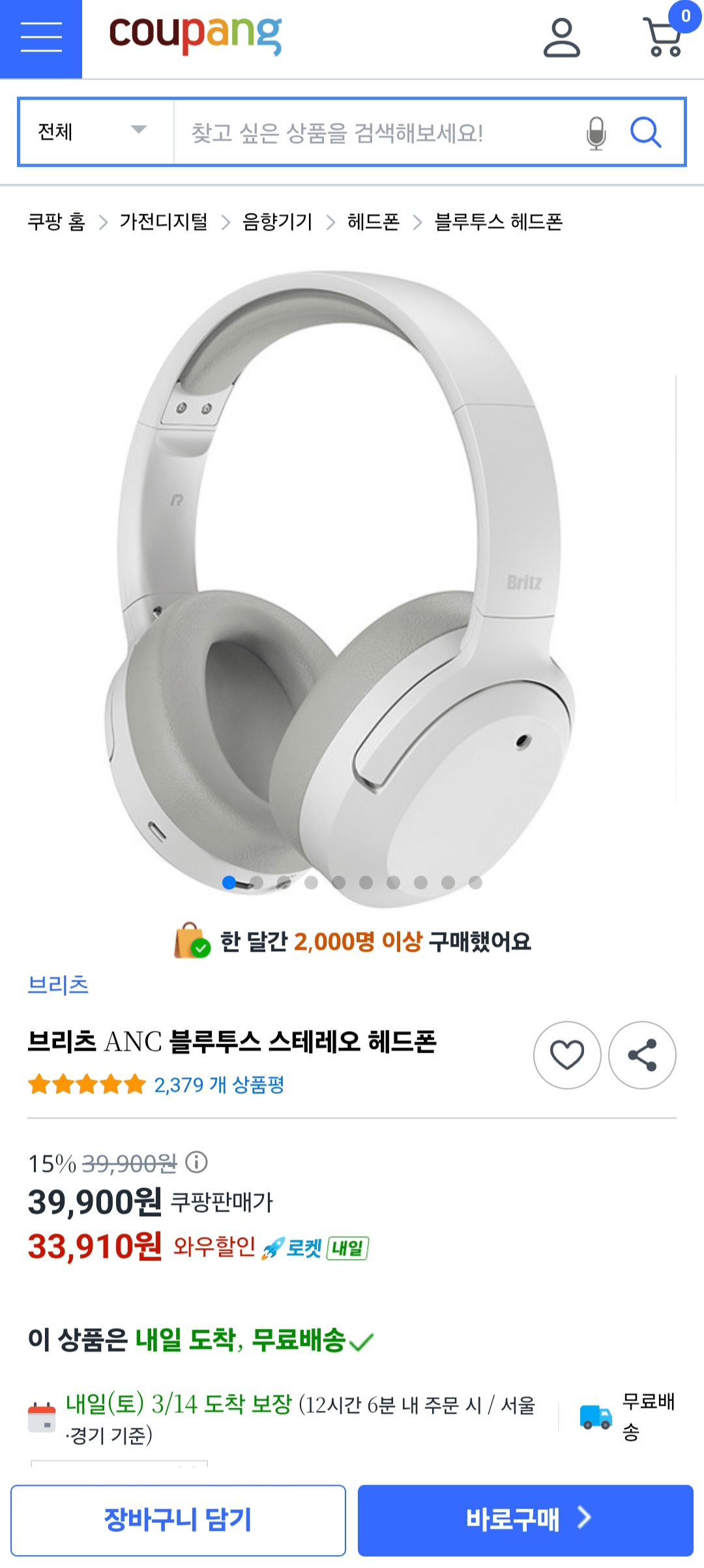Screen dimensions: 704x1568
Task: Navigate to the 음향기기 breadcrumb
Action: click(x=276, y=222)
